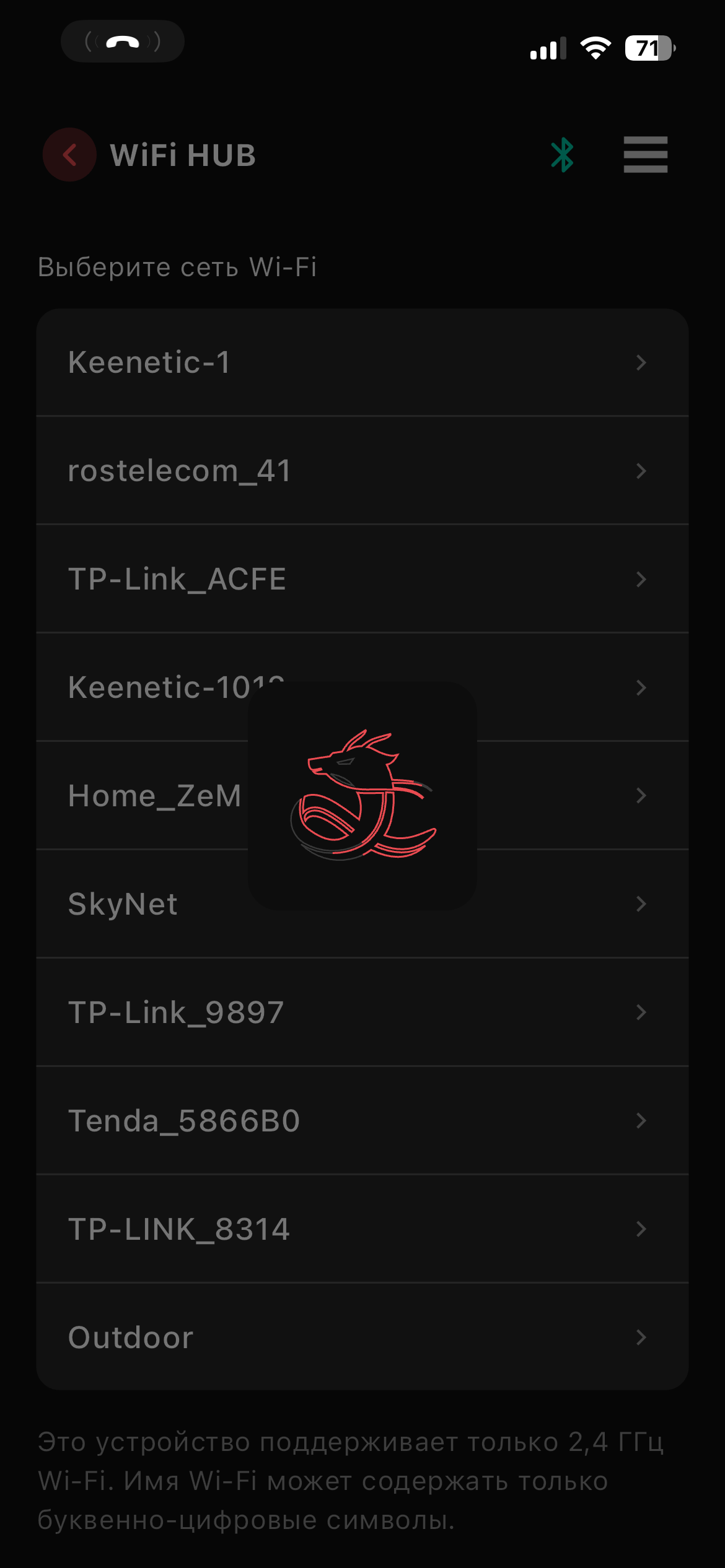This screenshot has width=725, height=1568.
Task: Select the Keenetic-1 network
Action: pos(362,362)
